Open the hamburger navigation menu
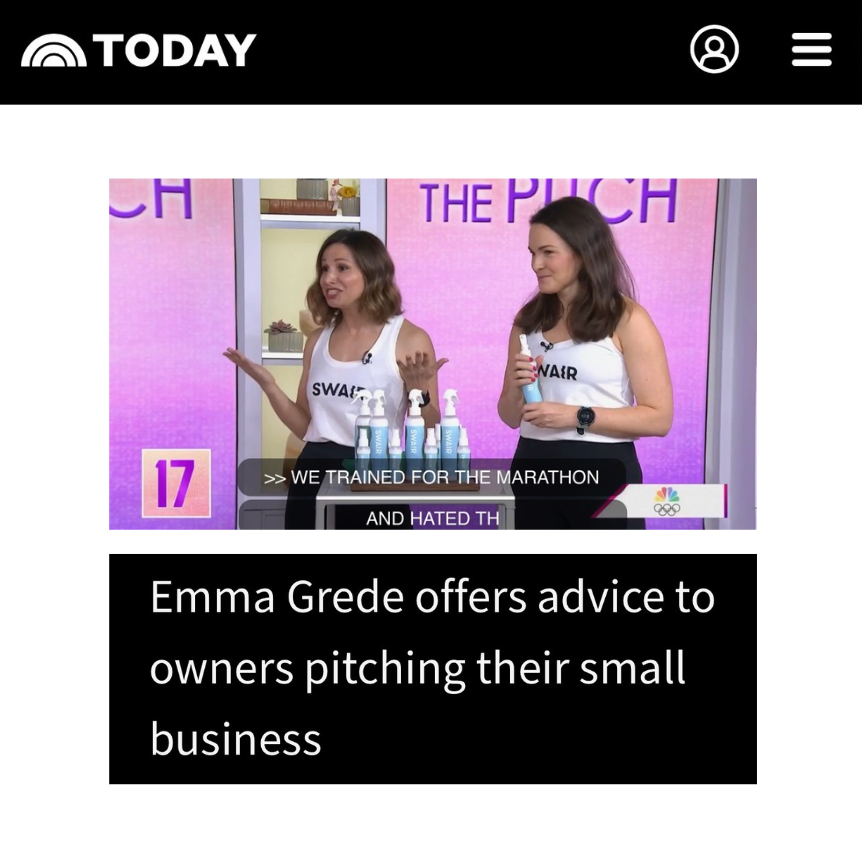The height and width of the screenshot is (860, 862). click(811, 50)
